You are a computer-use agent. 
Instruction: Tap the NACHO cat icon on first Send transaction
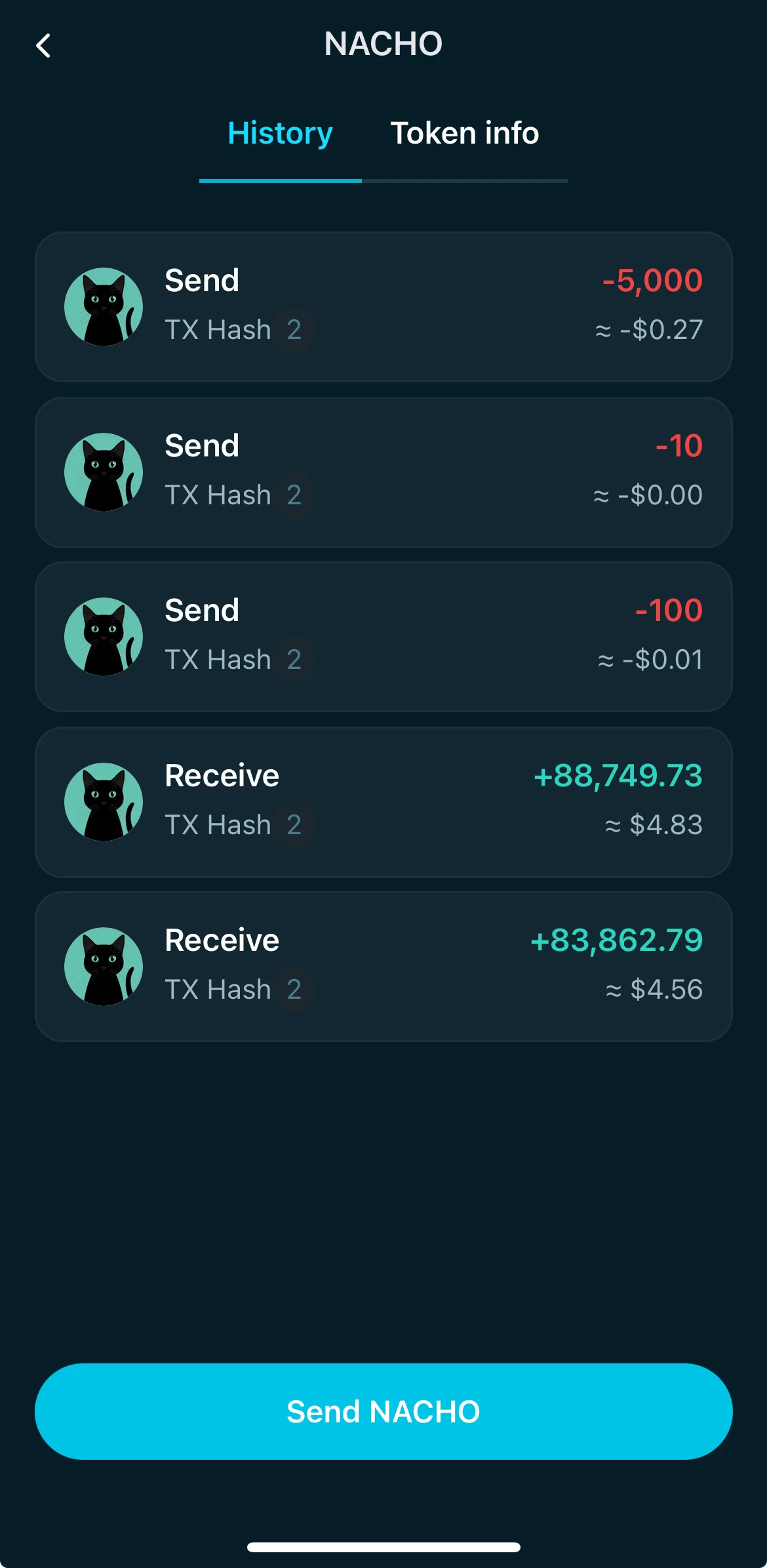coord(103,306)
